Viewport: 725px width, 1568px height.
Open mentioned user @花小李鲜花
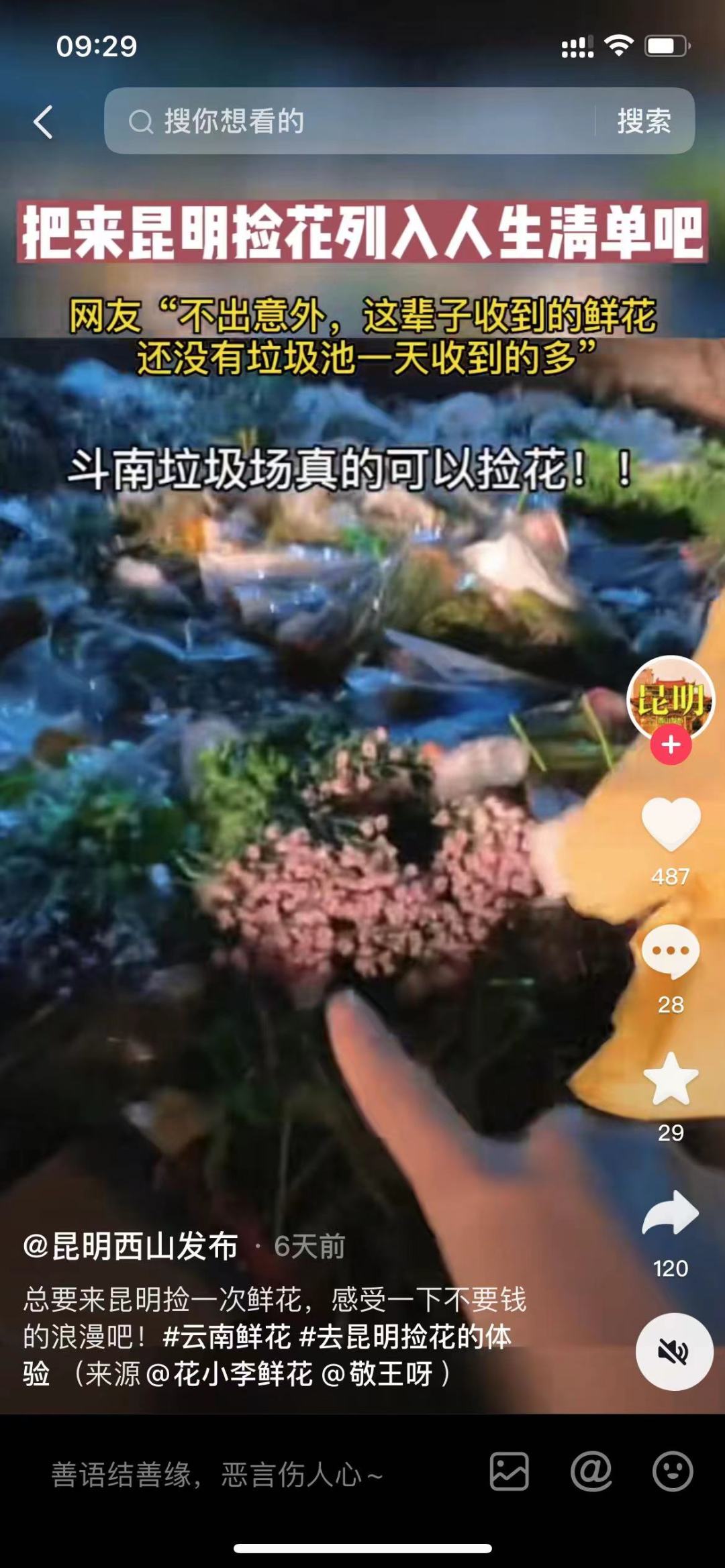pos(229,1374)
